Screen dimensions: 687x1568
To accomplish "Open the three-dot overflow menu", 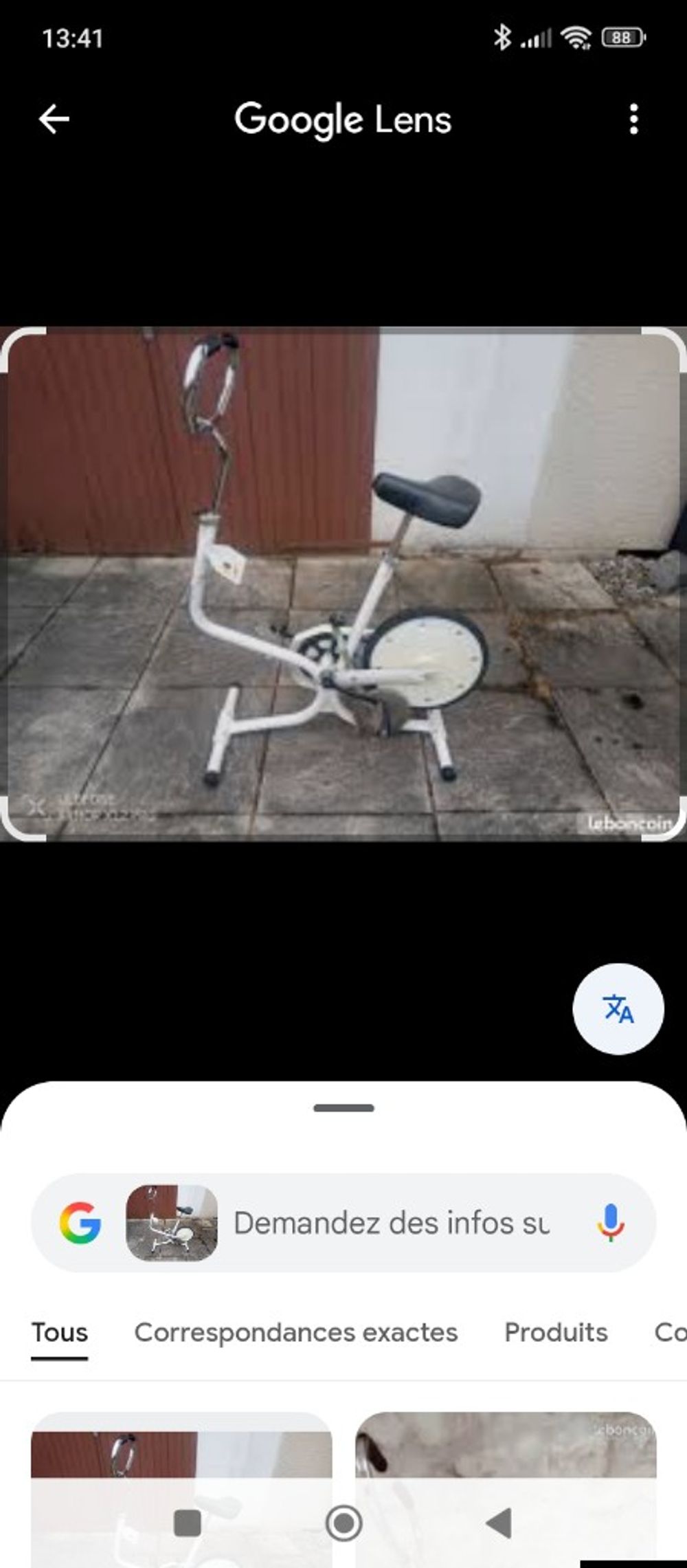I will [633, 120].
